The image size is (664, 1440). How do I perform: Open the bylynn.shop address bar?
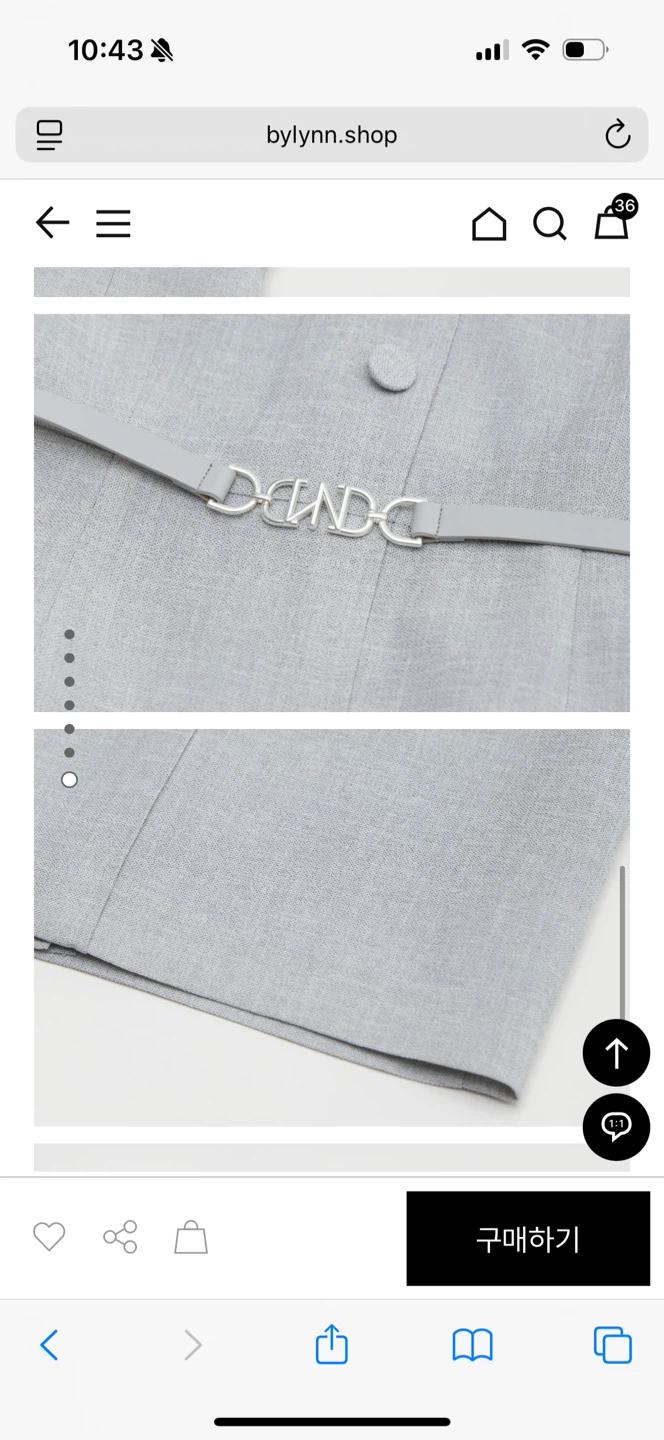coord(332,134)
